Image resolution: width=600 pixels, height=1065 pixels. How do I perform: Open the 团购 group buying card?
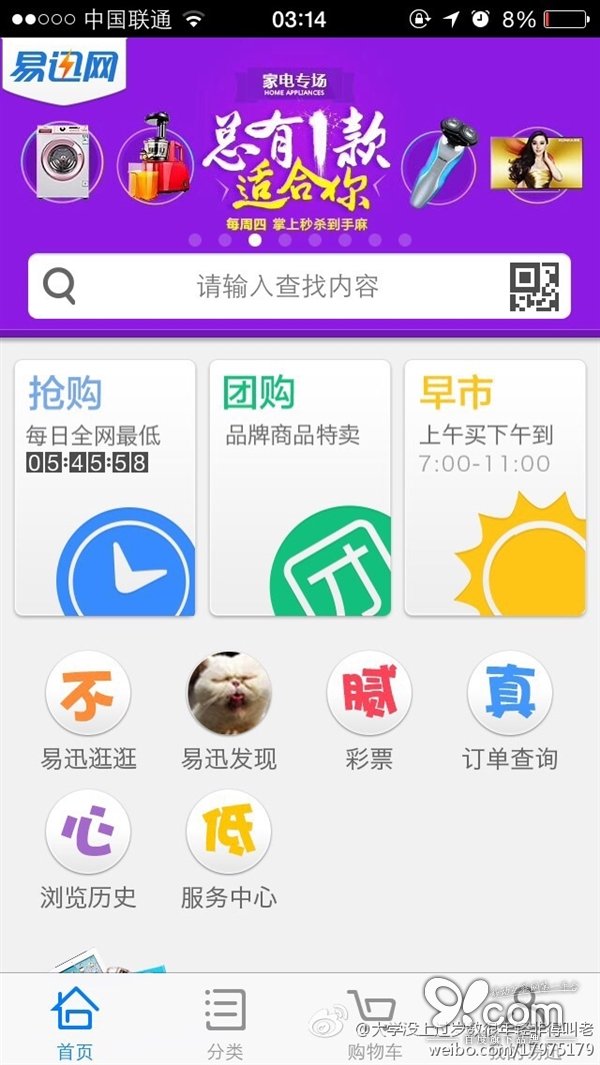(x=300, y=488)
